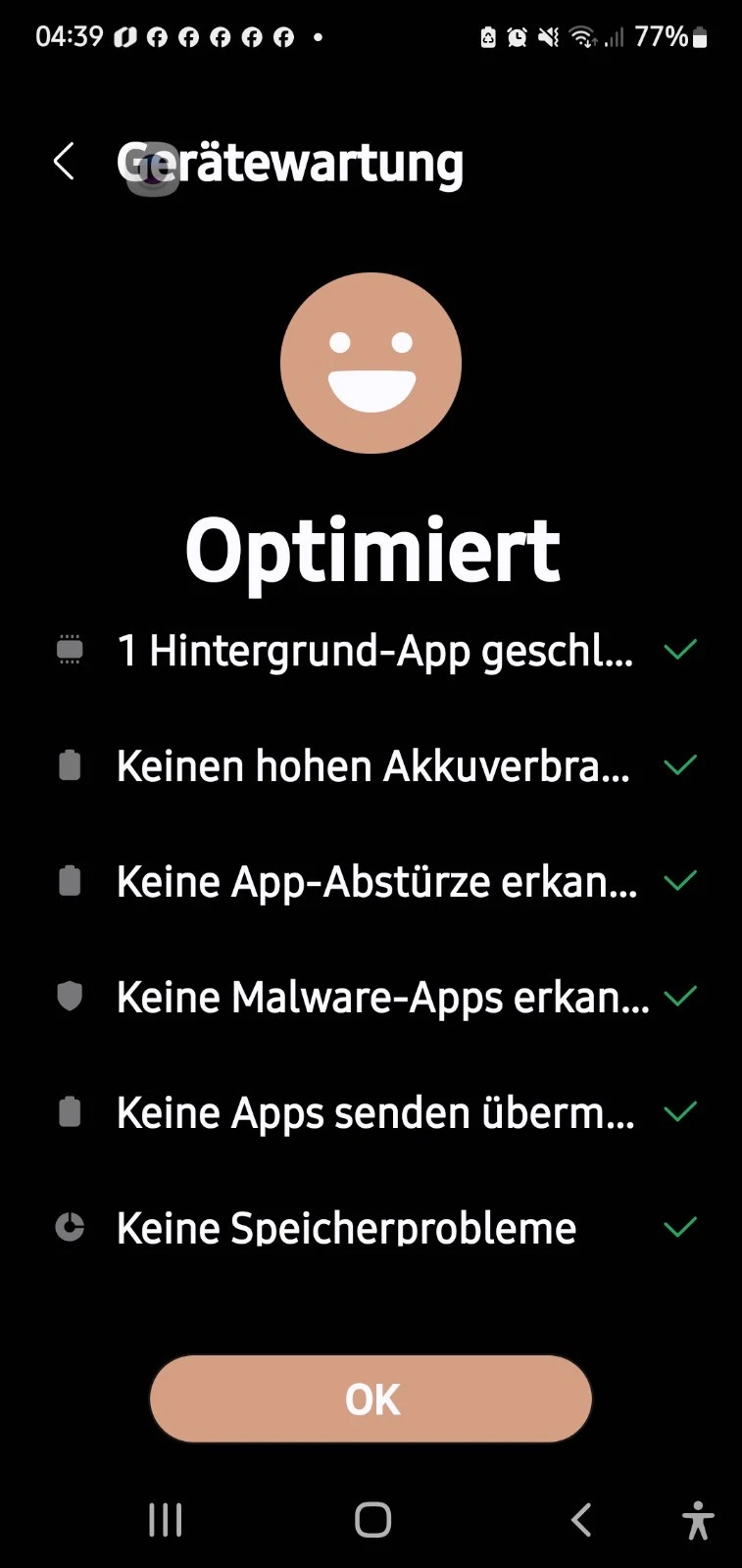Viewport: 742px width, 1568px height.
Task: Click the storage pie icon beside Speicherprobleme
Action: 69,1226
